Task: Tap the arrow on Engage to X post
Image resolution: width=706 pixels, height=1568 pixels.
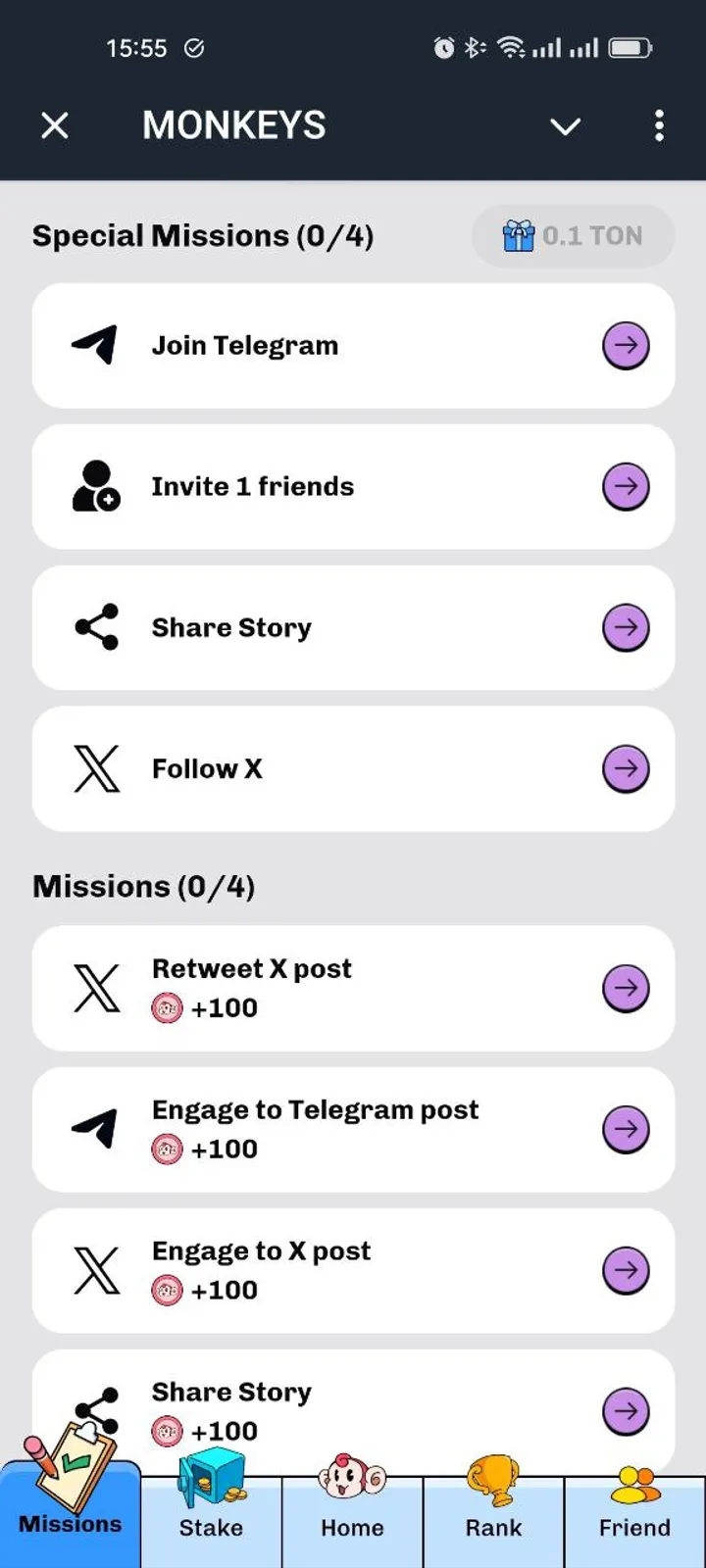Action: pyautogui.click(x=626, y=1269)
